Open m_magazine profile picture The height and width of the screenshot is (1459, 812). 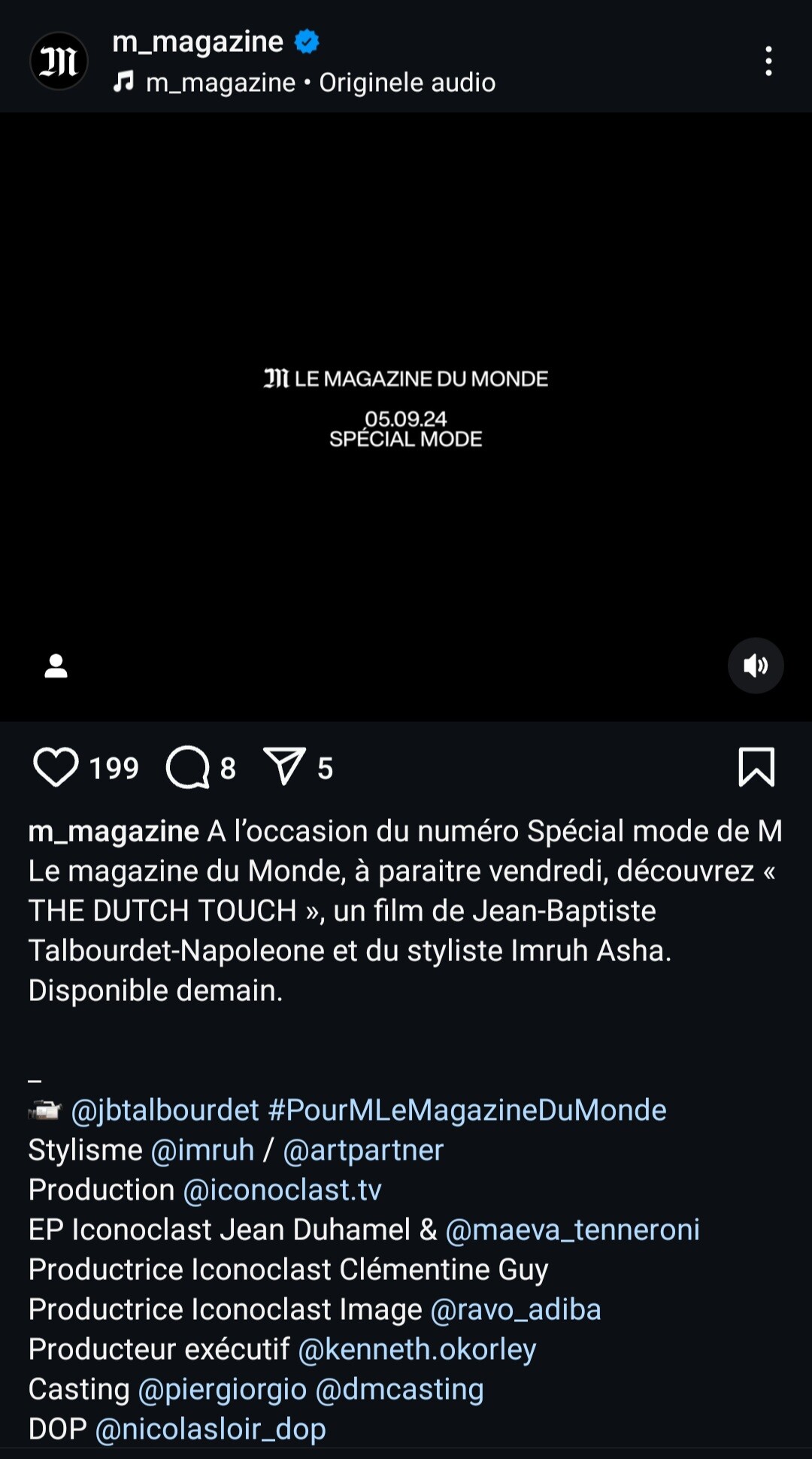pyautogui.click(x=59, y=61)
